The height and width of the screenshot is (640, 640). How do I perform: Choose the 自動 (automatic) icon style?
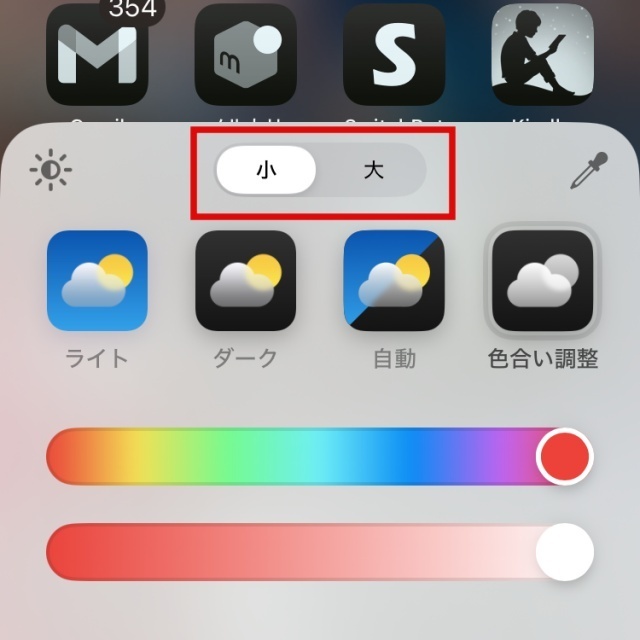click(x=393, y=281)
